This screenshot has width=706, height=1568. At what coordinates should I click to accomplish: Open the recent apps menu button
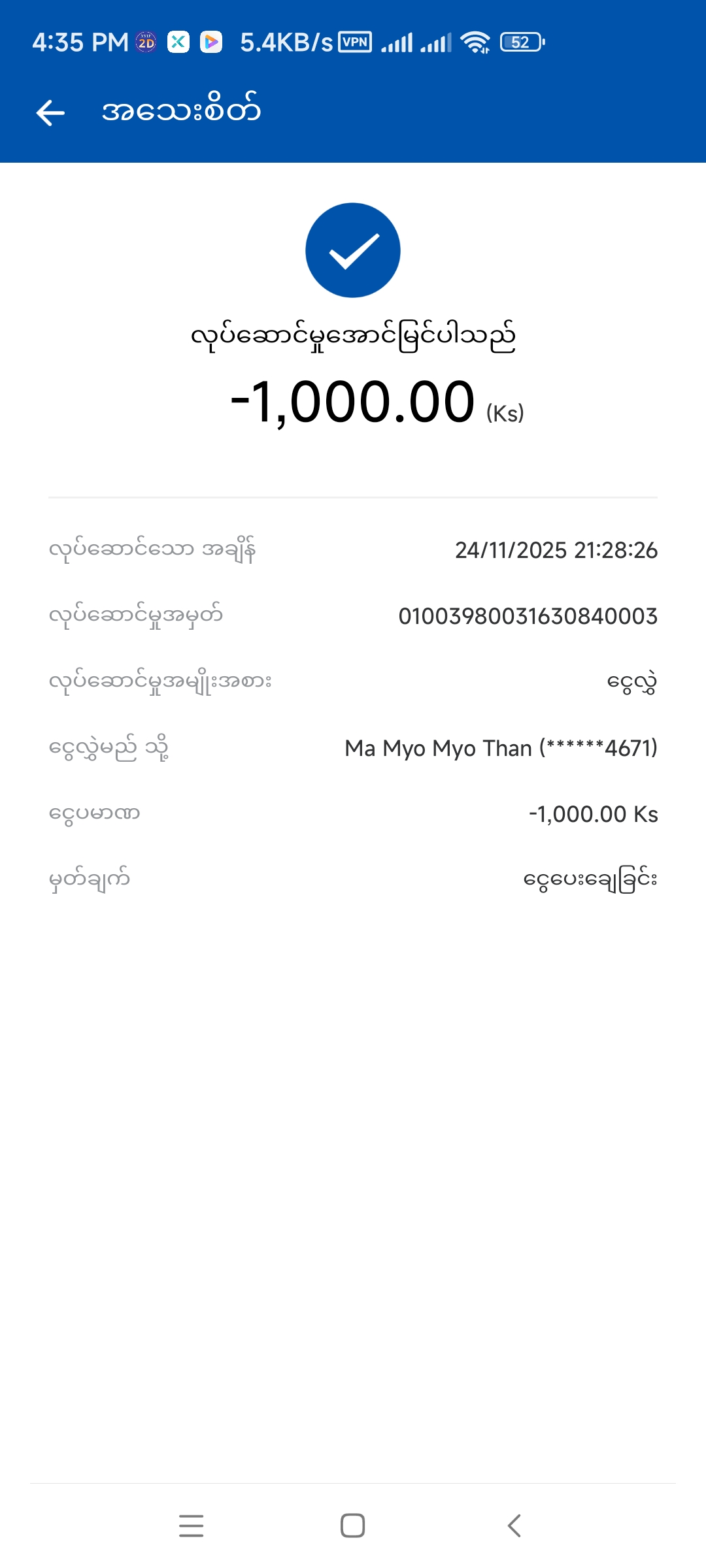point(191,1526)
